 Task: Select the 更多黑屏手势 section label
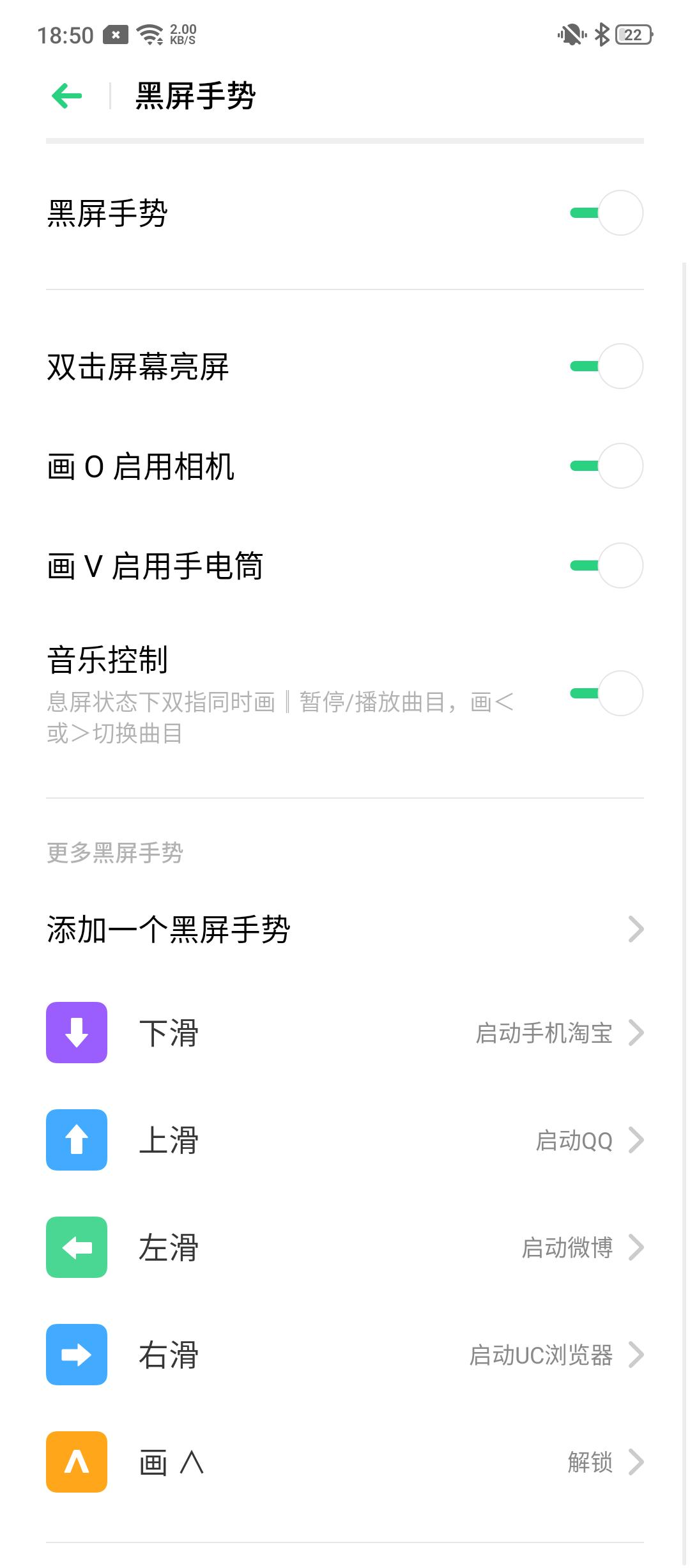(x=114, y=853)
